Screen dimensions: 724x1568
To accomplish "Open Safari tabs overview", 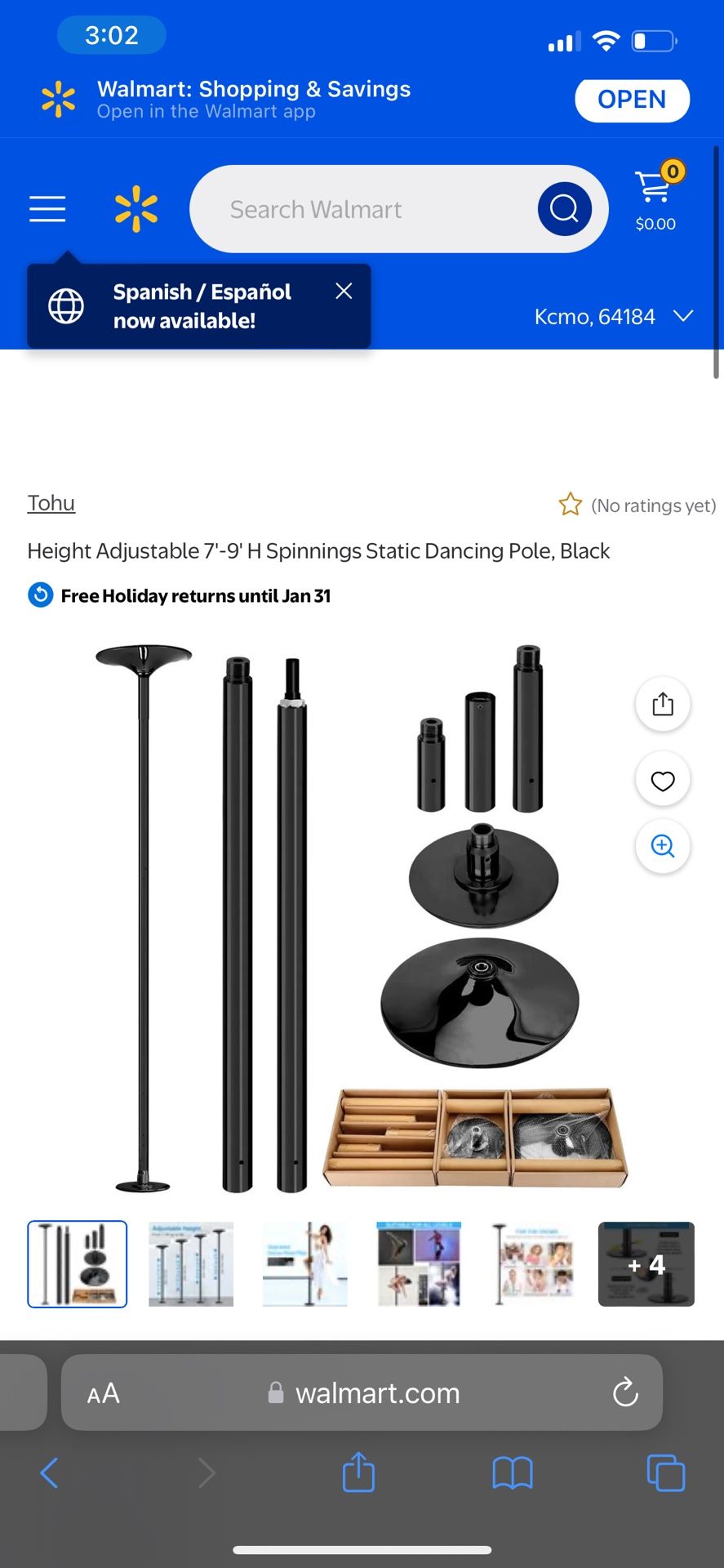I will click(x=665, y=1473).
